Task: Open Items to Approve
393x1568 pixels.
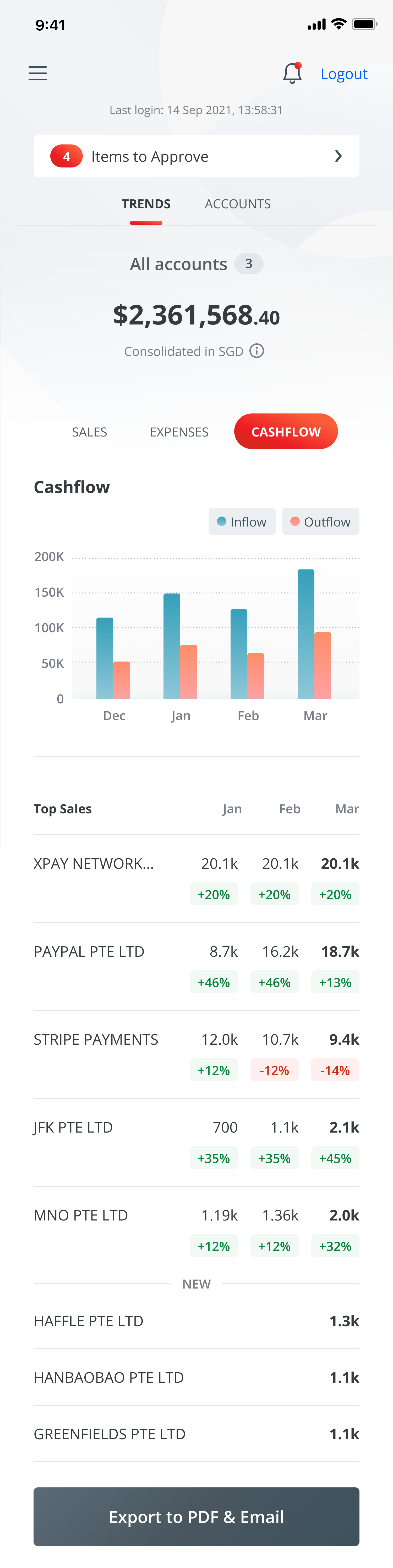Action: click(x=196, y=156)
